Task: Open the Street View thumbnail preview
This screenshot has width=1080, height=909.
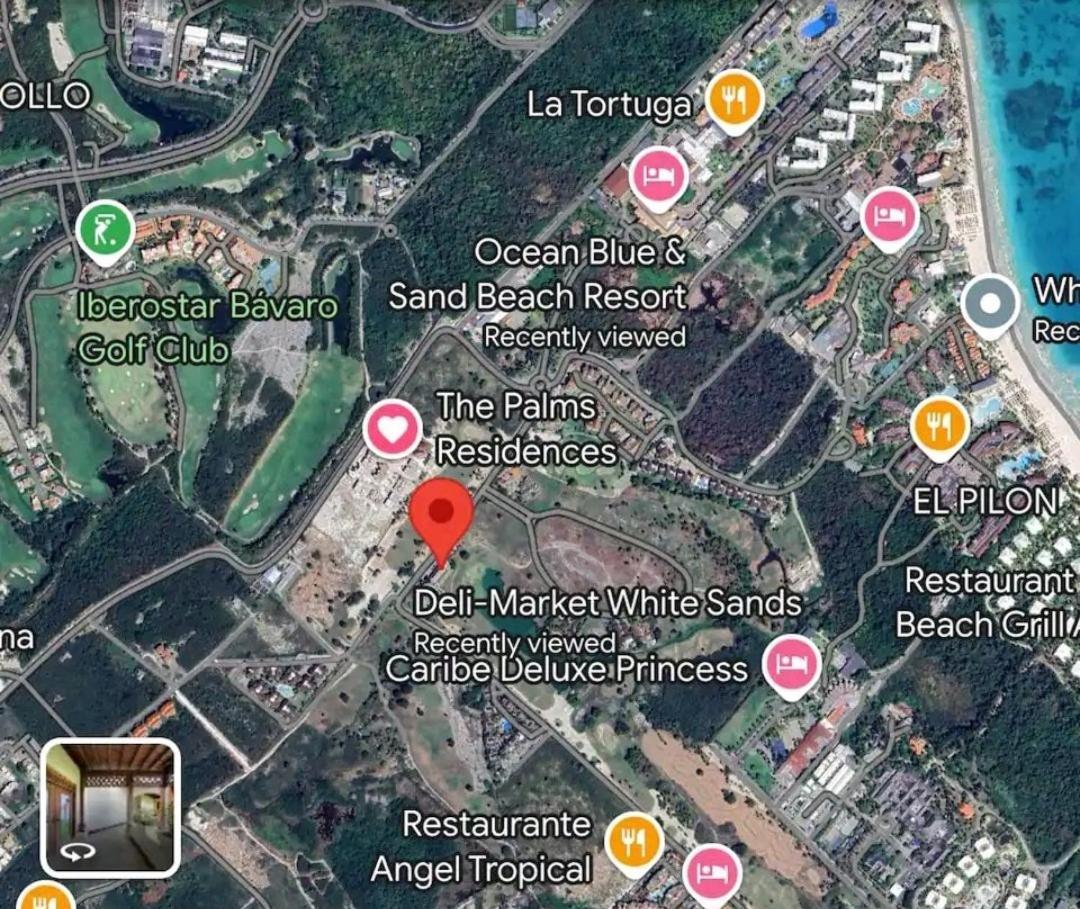Action: coord(110,807)
